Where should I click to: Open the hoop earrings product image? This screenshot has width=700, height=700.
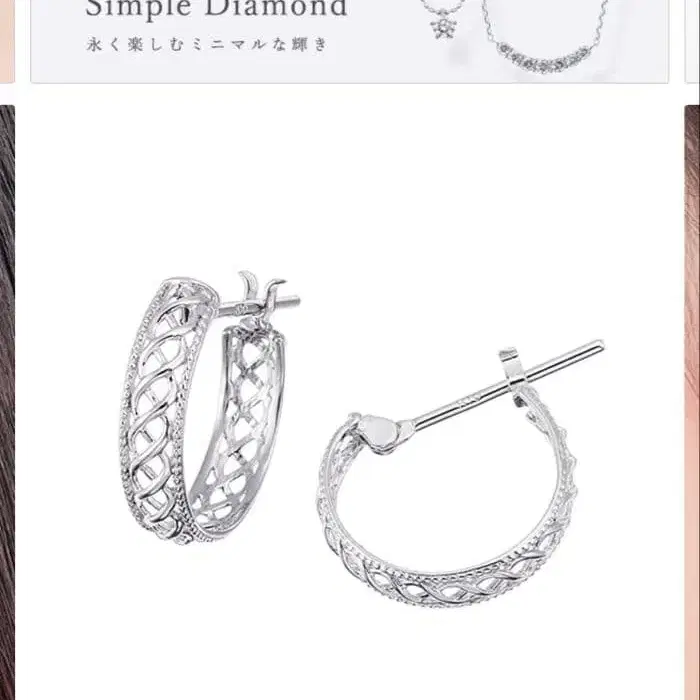tap(350, 403)
